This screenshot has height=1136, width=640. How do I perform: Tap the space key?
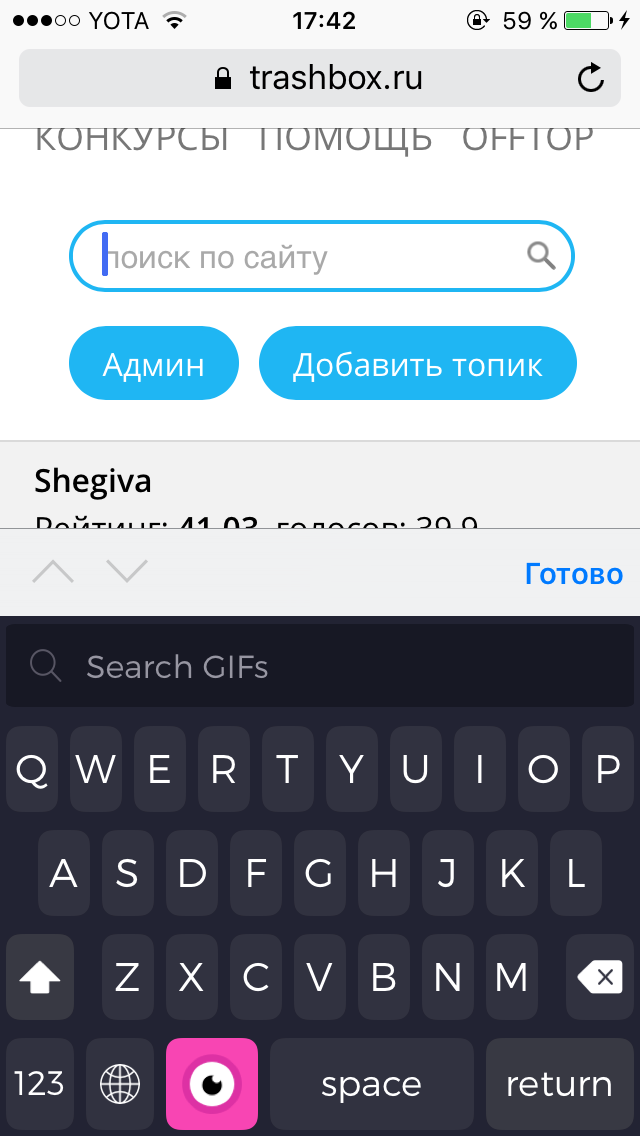click(372, 1084)
